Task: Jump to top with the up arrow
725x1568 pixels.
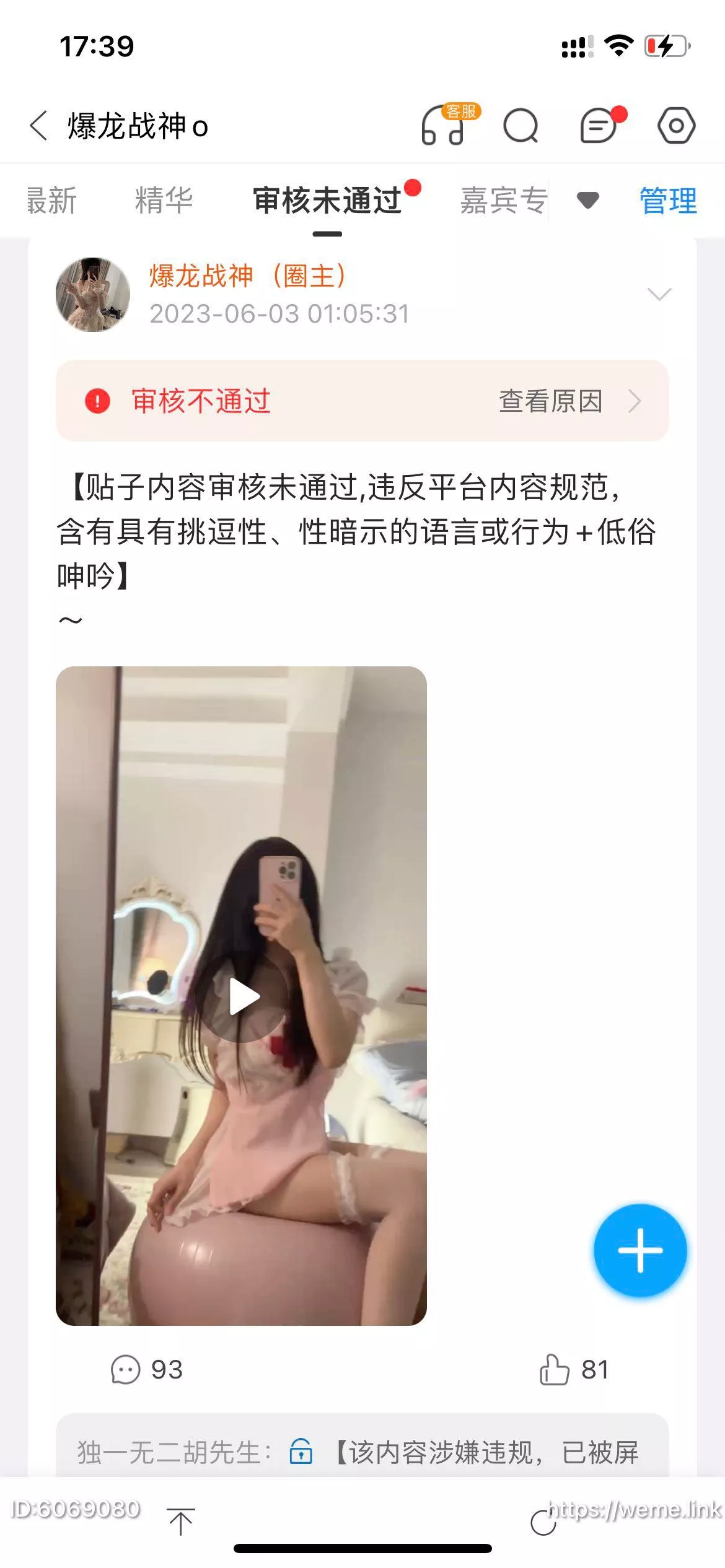Action: pyautogui.click(x=181, y=1522)
